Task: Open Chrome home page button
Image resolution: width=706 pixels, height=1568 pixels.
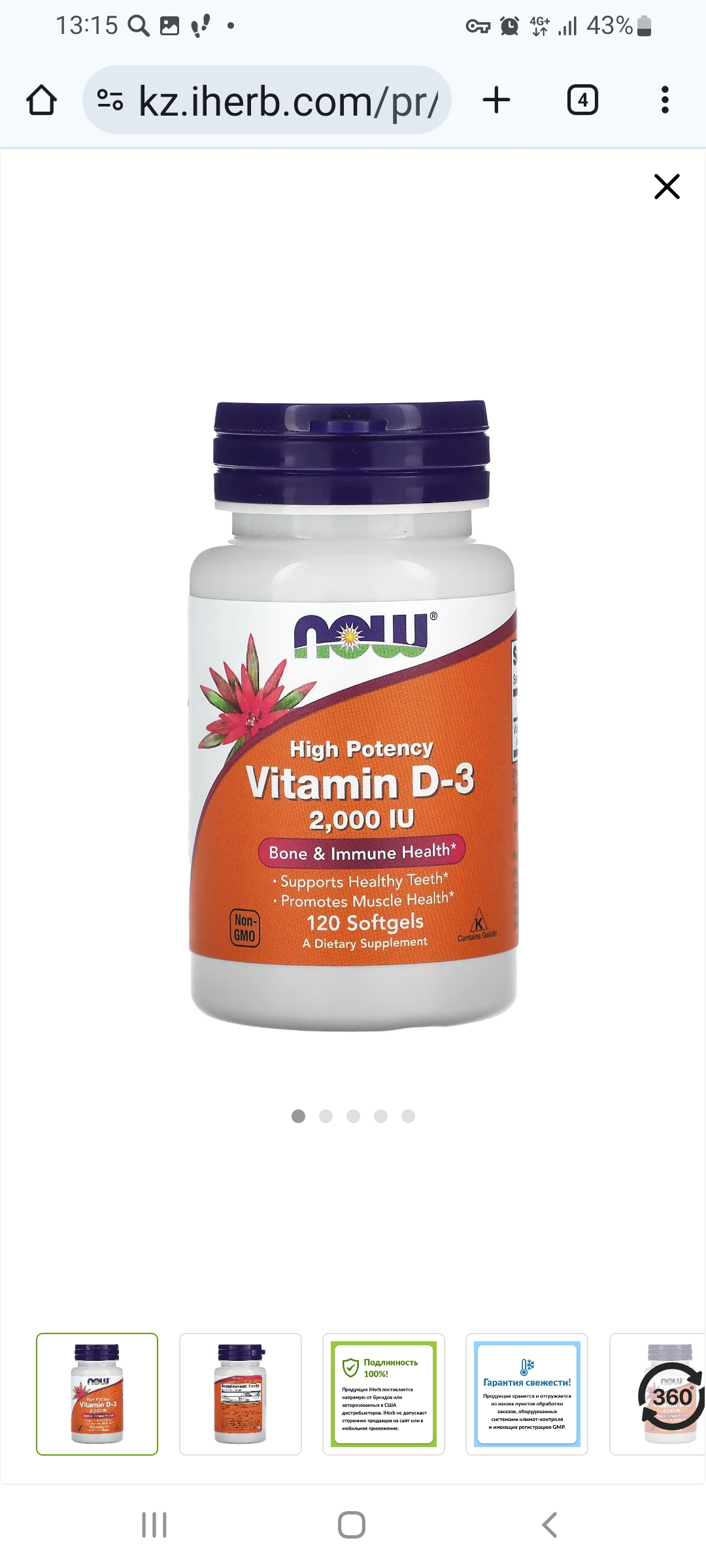Action: click(x=41, y=101)
